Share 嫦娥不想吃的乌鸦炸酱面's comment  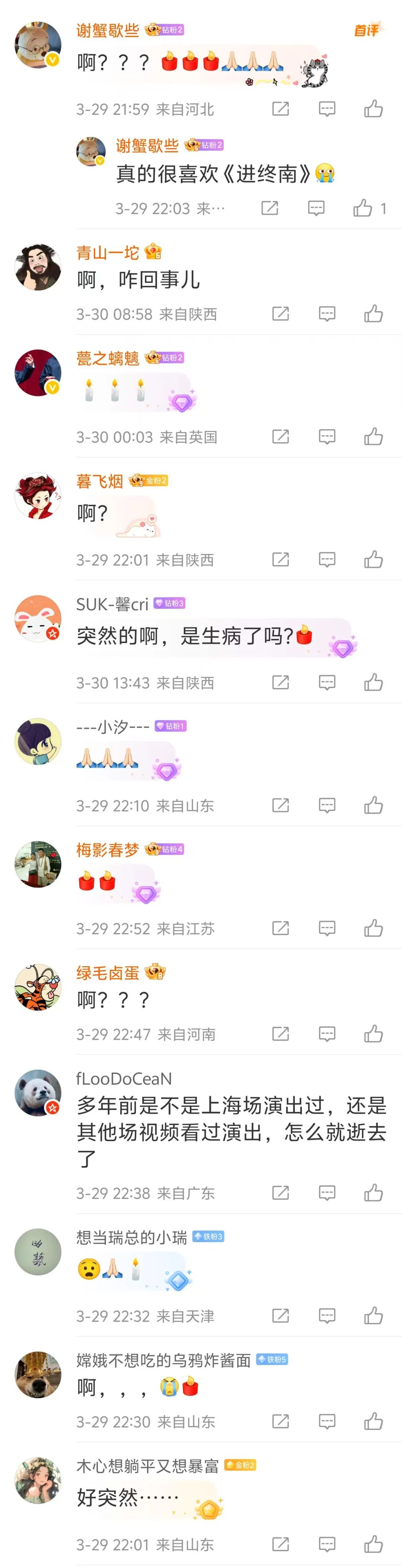click(x=280, y=1422)
